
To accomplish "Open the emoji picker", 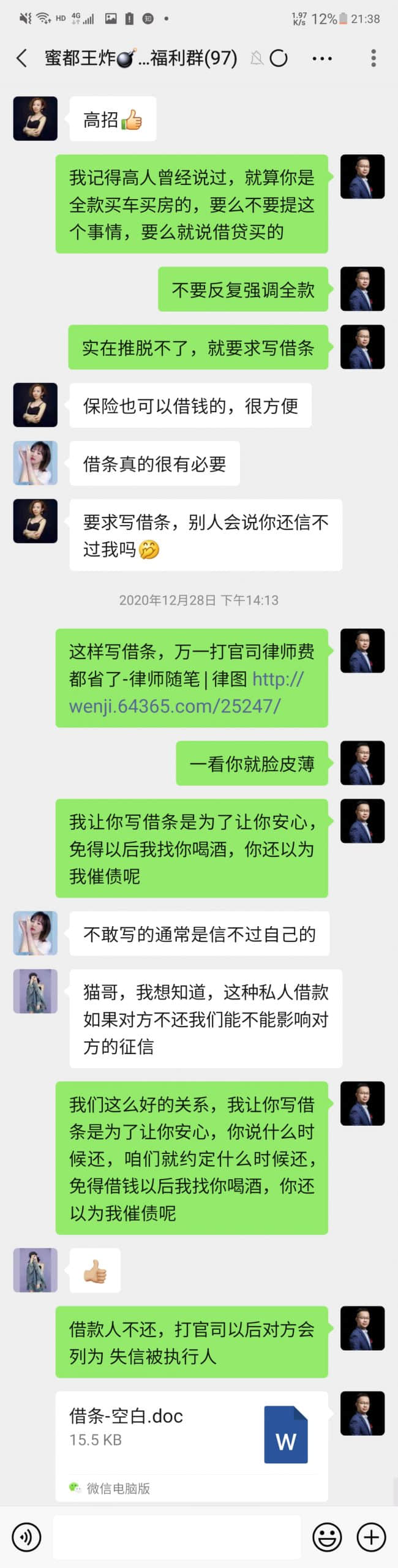I will click(x=327, y=1537).
